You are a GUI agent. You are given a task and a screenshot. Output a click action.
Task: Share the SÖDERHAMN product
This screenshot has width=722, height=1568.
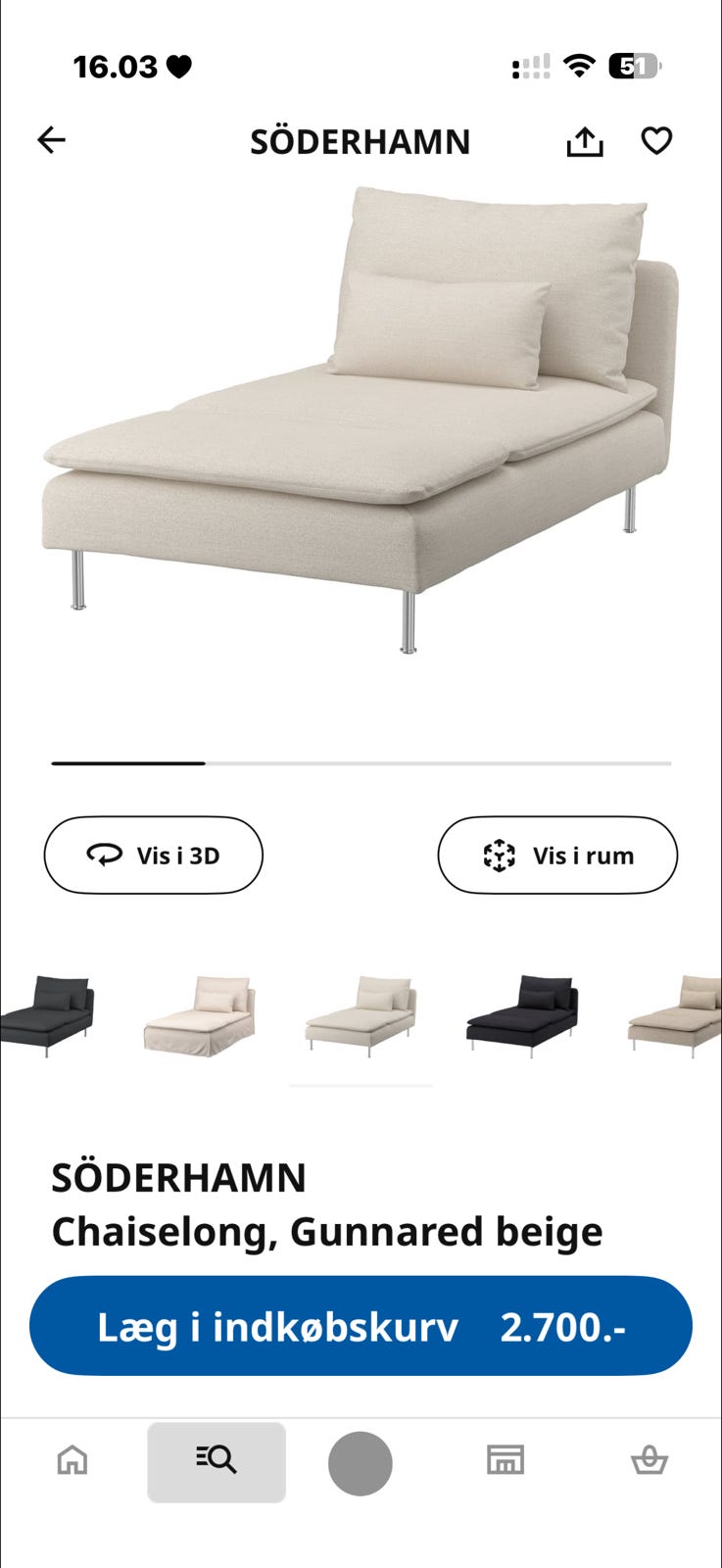coord(585,140)
